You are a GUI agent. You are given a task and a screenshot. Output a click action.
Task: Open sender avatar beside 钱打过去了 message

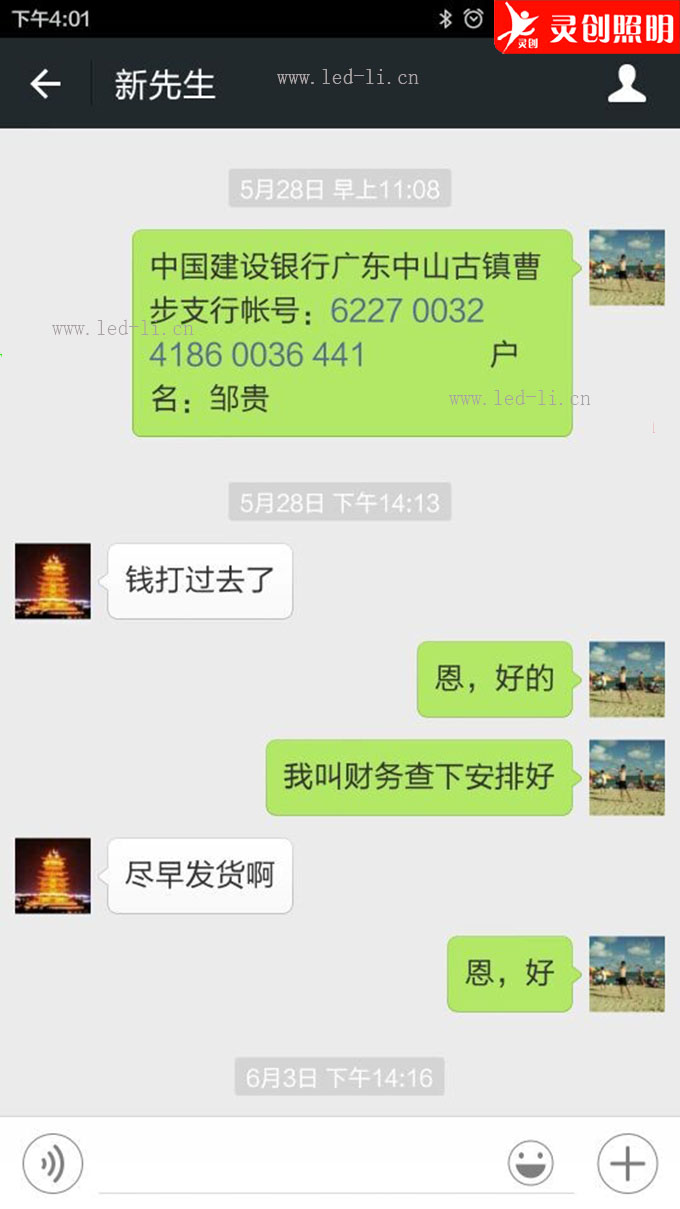(53, 581)
